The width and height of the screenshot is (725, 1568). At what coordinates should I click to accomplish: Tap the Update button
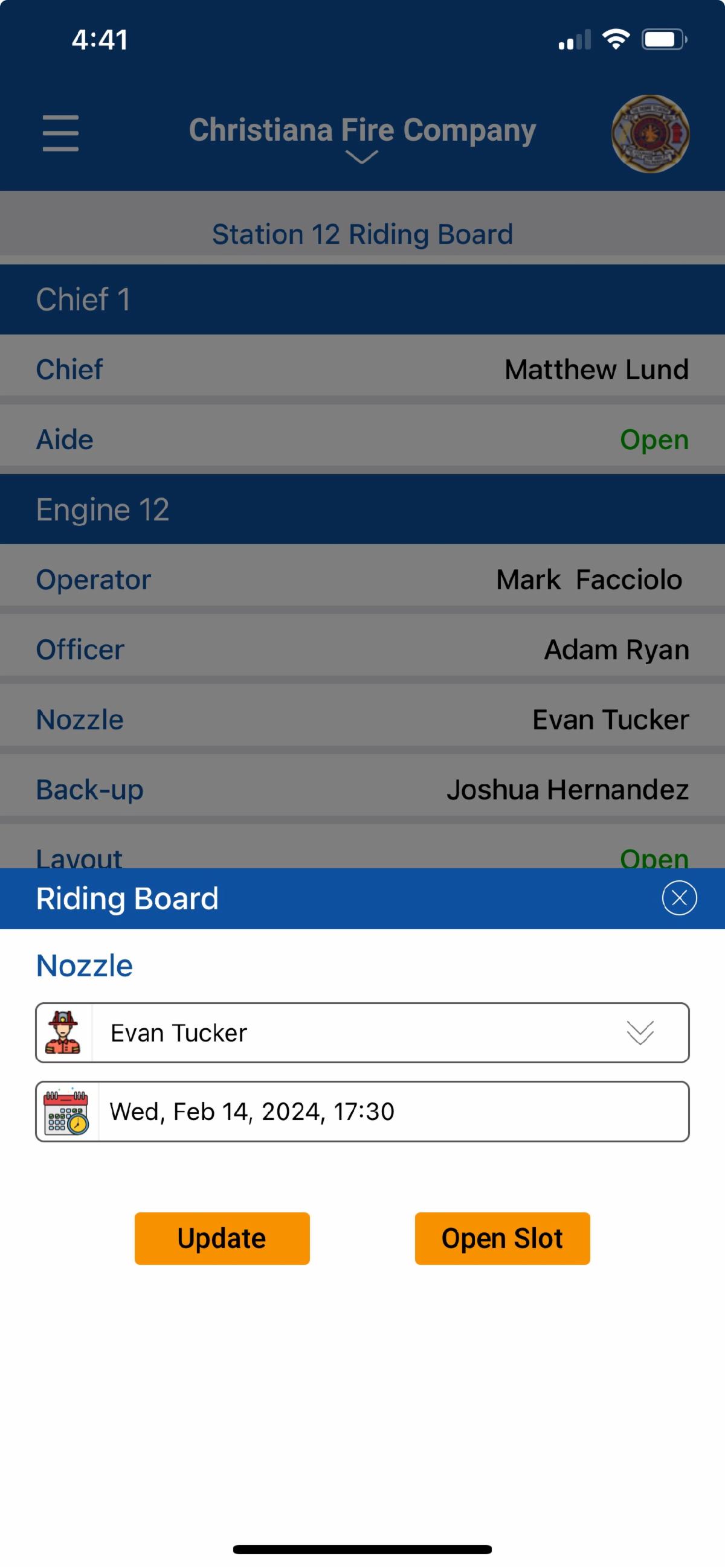pos(222,1239)
